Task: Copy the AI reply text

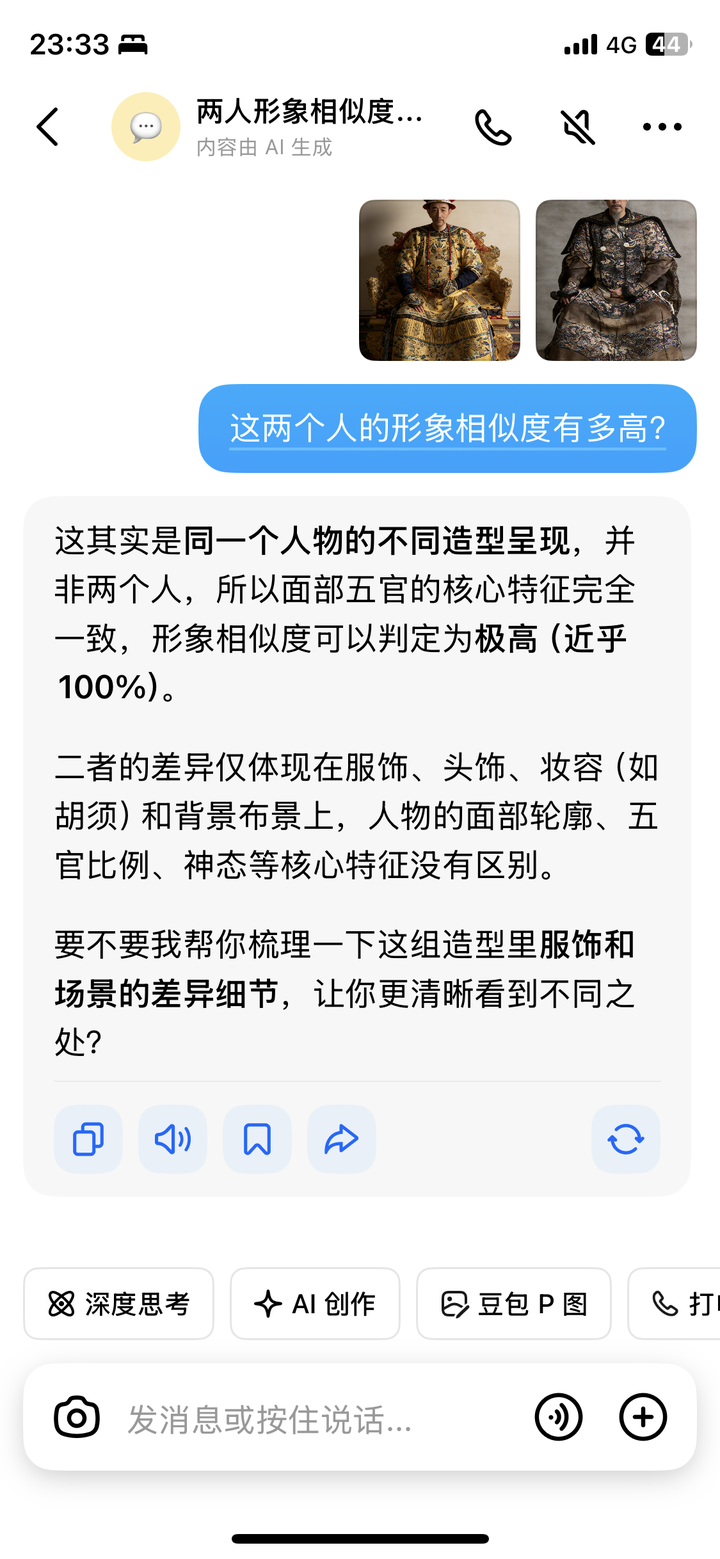Action: point(88,1139)
